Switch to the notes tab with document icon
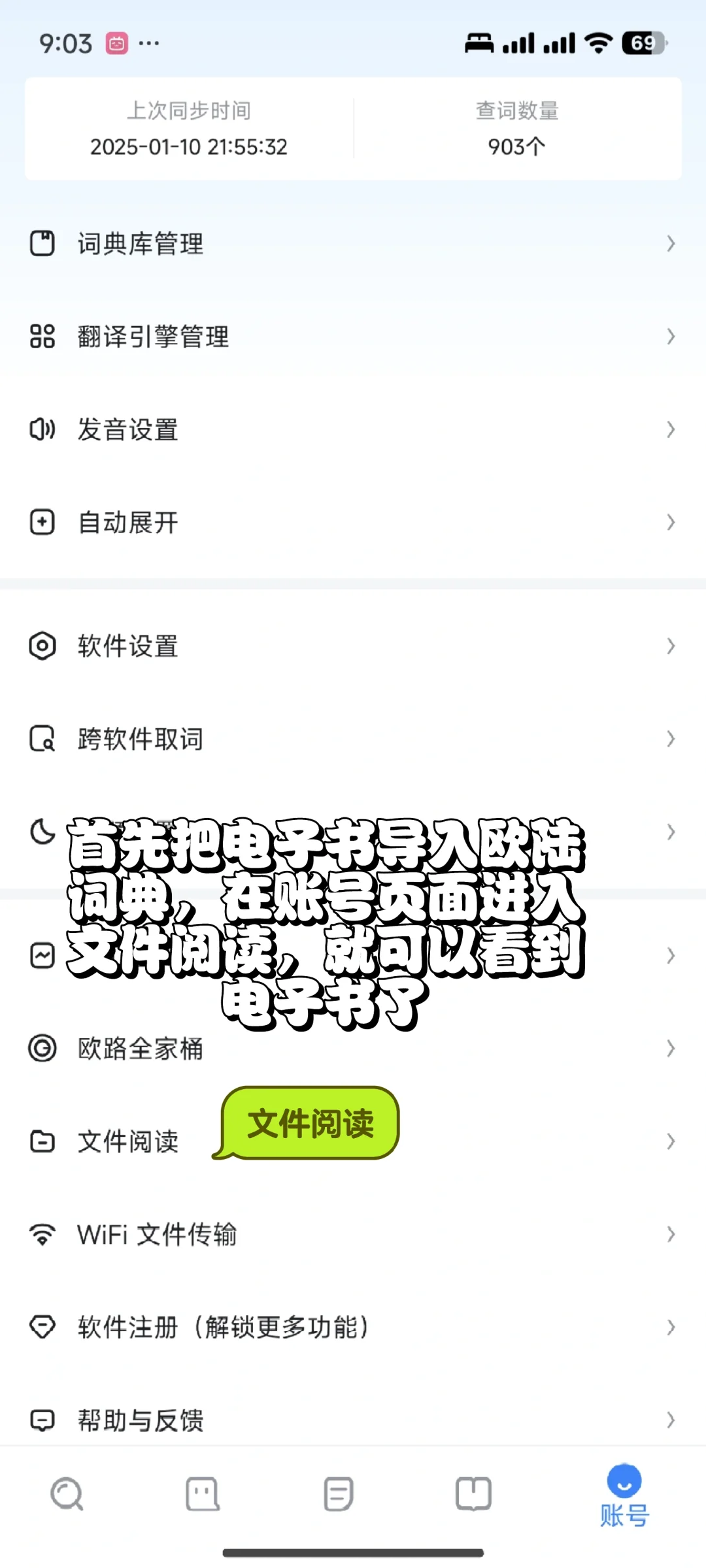This screenshot has width=706, height=1568. [339, 1494]
